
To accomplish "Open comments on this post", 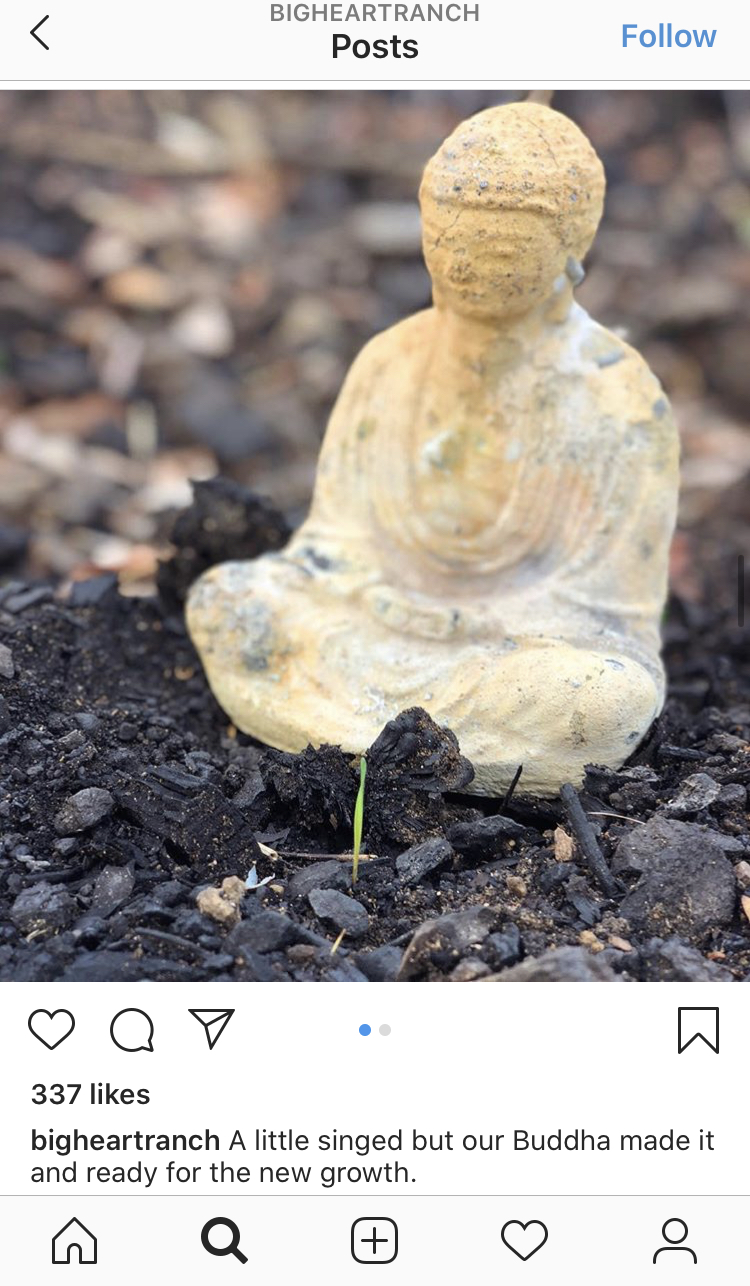I will (x=132, y=1029).
